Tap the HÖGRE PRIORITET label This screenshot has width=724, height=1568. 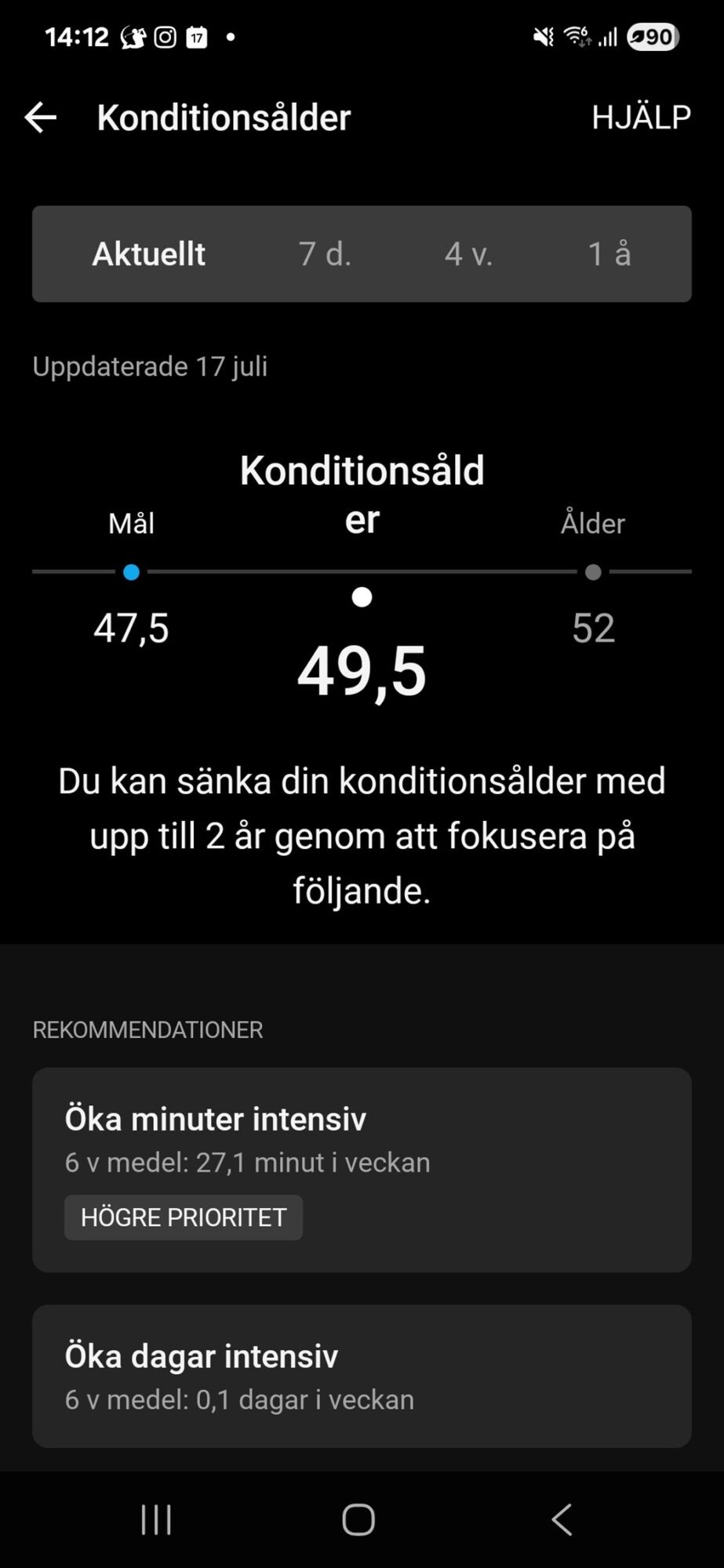[x=183, y=1217]
